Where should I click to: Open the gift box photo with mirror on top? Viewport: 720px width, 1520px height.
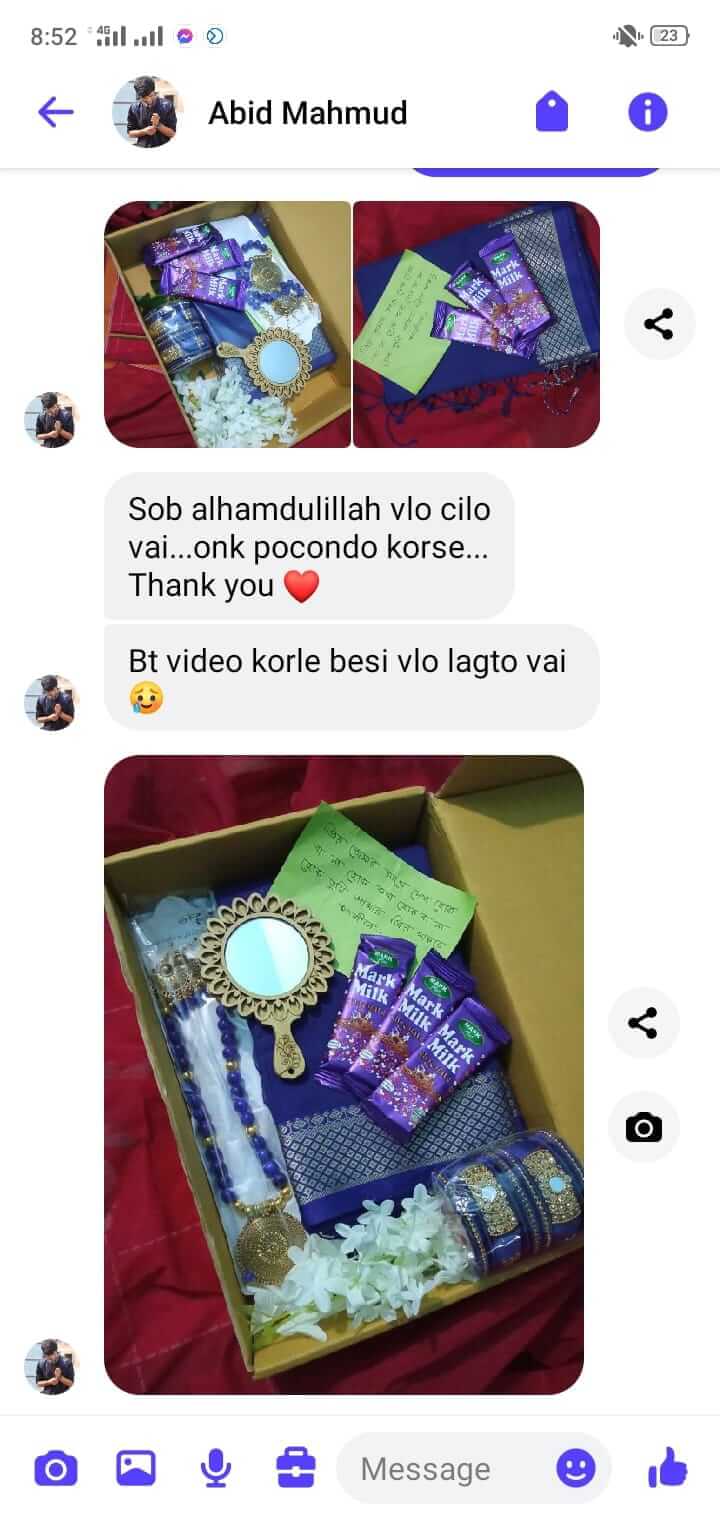[227, 324]
